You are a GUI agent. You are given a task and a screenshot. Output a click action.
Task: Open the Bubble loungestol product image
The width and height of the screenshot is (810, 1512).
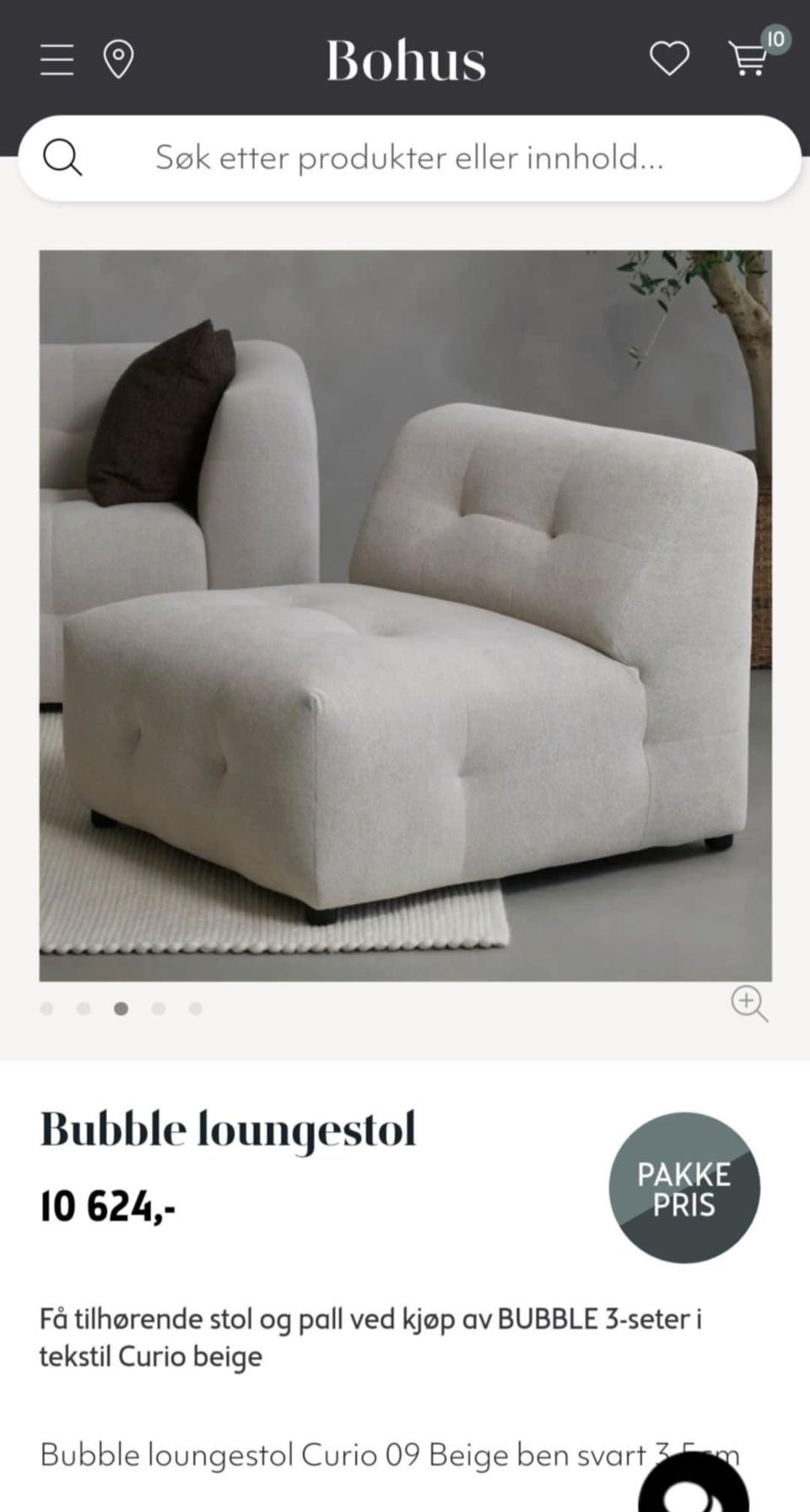(406, 616)
